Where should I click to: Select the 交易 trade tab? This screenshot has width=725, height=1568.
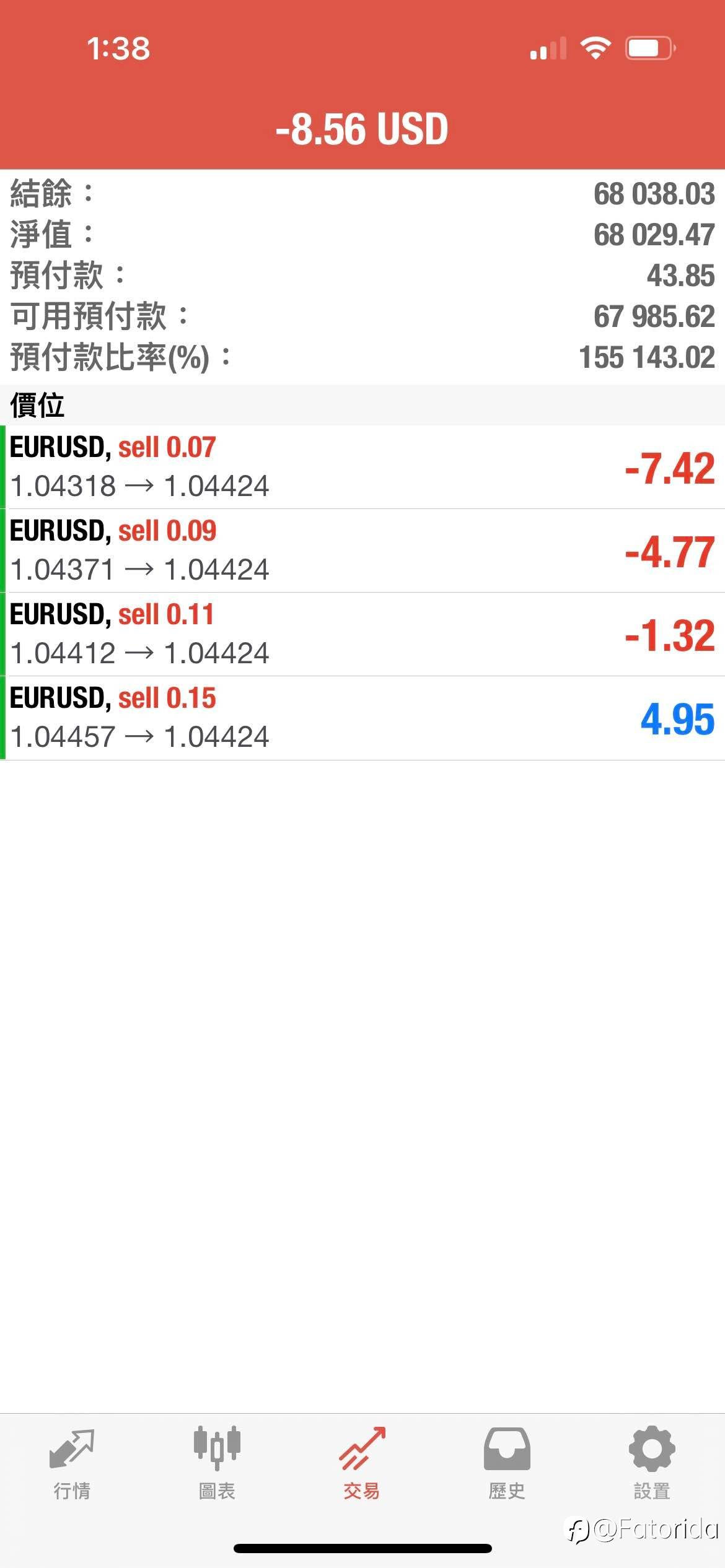(x=362, y=1464)
